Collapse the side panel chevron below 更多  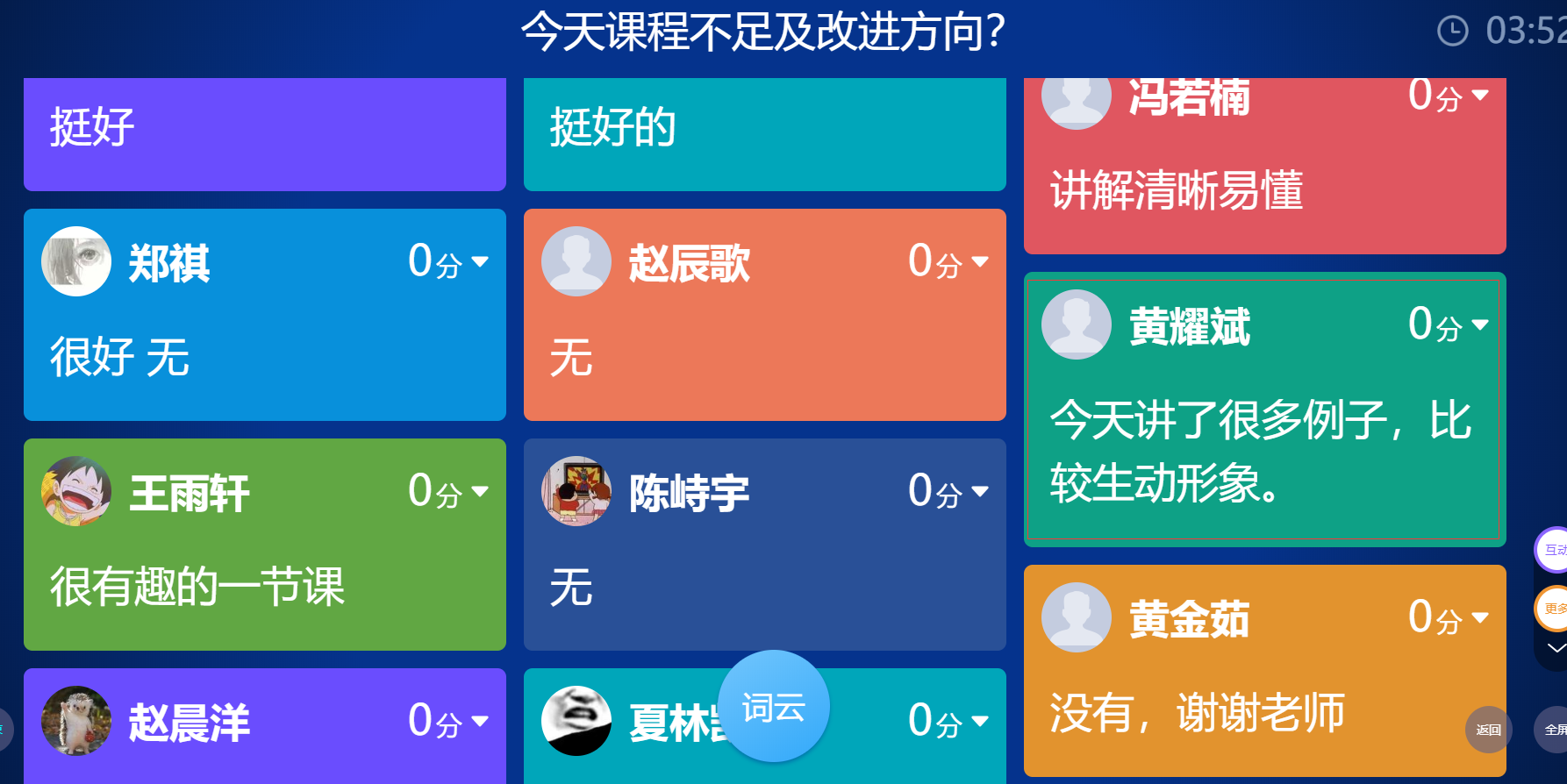coord(1556,648)
